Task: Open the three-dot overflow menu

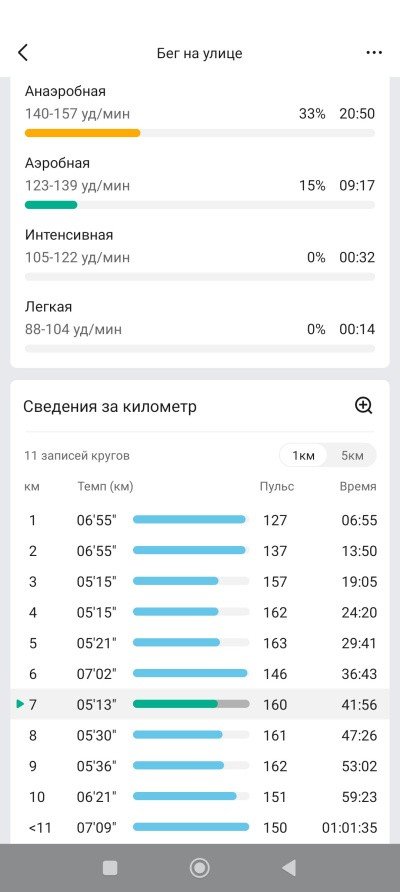Action: (374, 53)
